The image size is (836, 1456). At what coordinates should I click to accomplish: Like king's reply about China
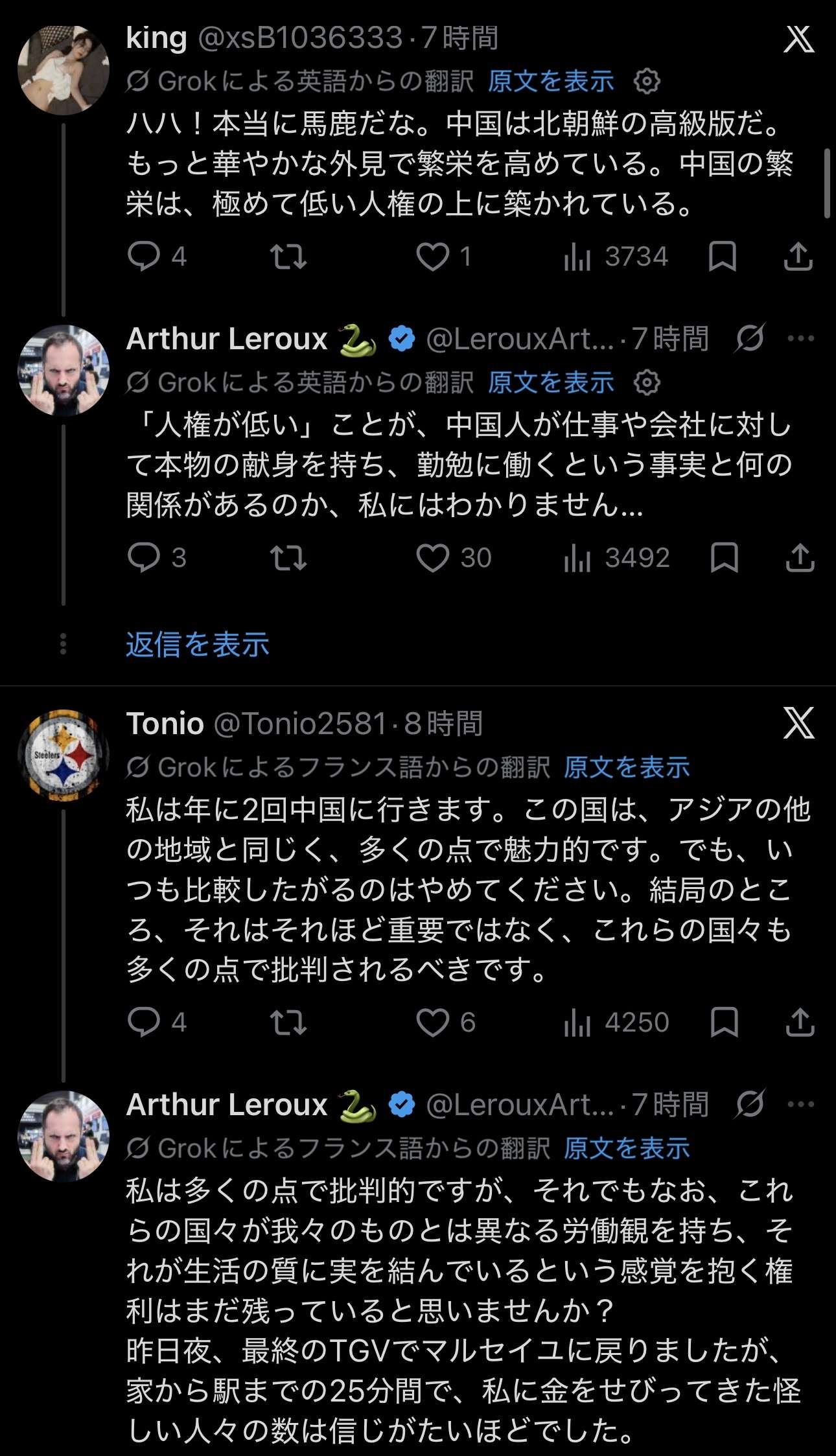pos(432,257)
